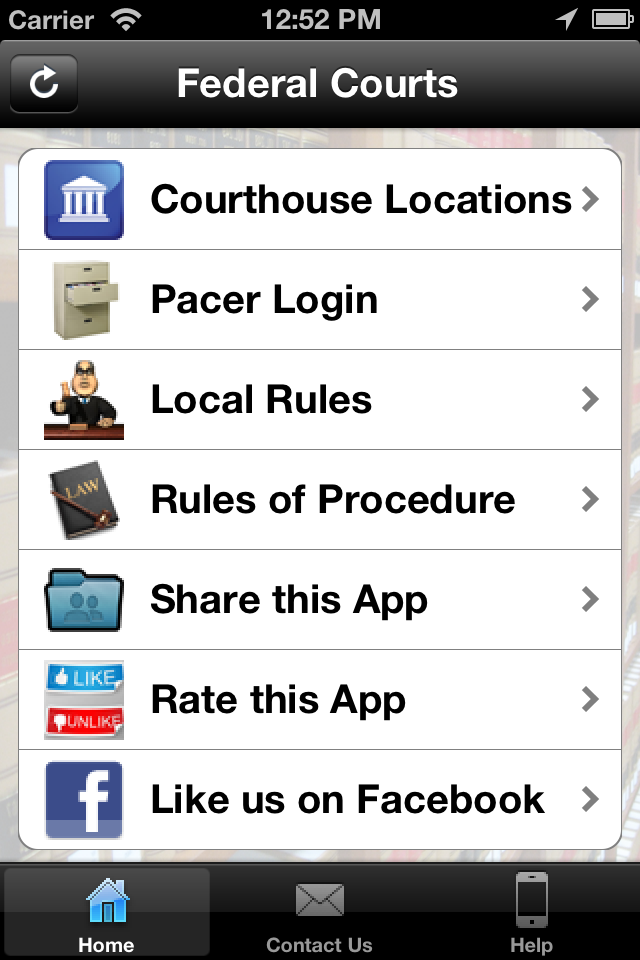Viewport: 640px width, 960px height.
Task: Open Courthouse Locations
Action: [320, 200]
